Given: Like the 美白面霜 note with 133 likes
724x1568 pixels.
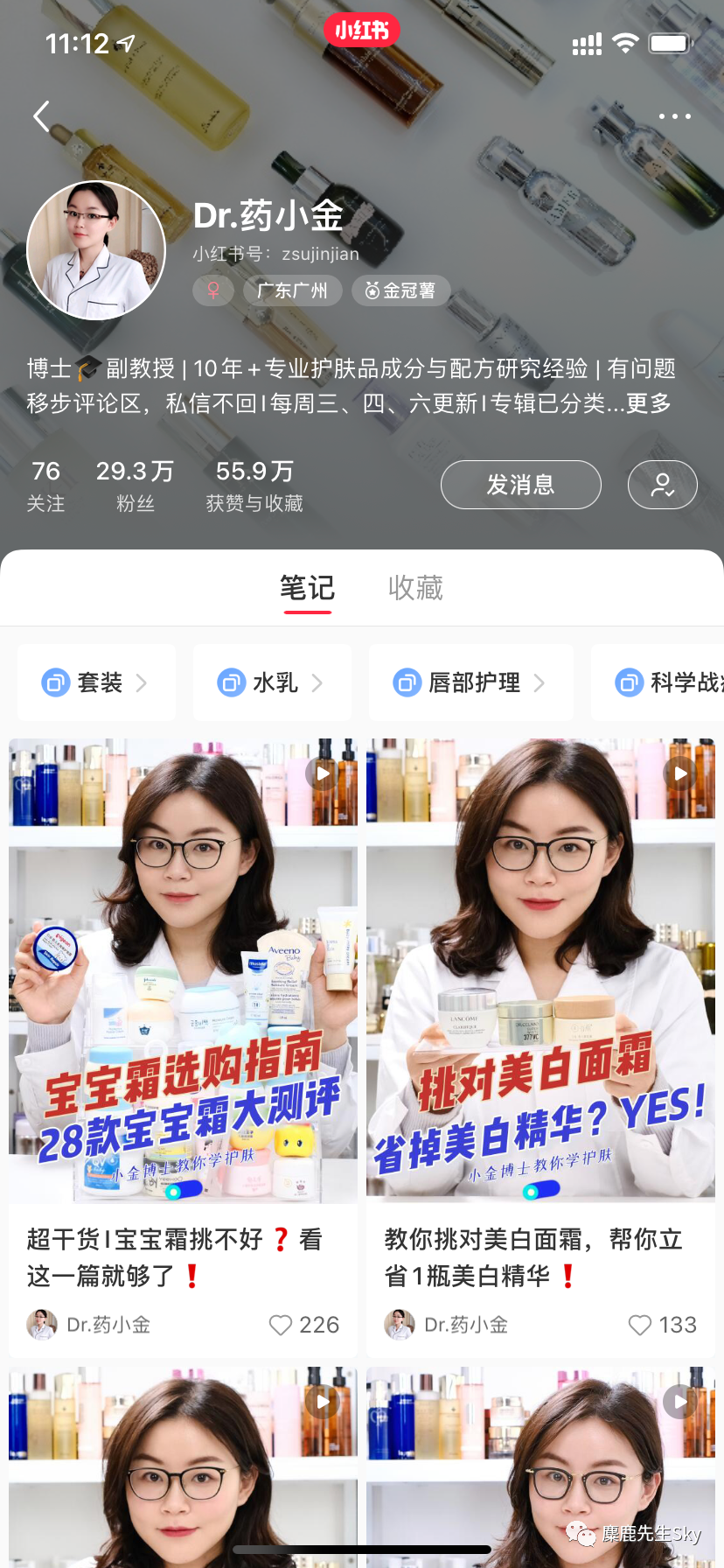Looking at the screenshot, I should (640, 1325).
